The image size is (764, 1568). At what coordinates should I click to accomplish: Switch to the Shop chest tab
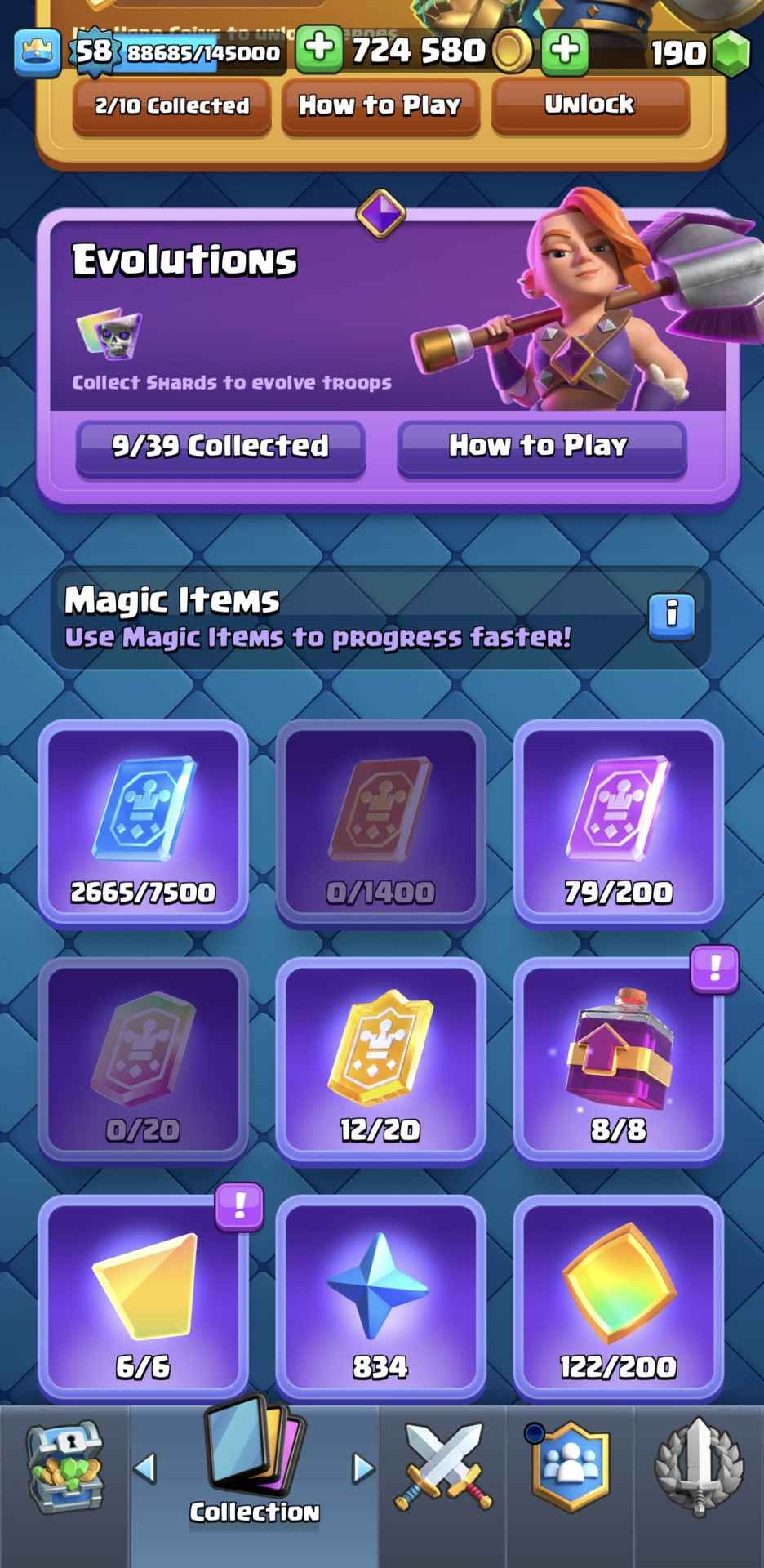click(x=65, y=1468)
